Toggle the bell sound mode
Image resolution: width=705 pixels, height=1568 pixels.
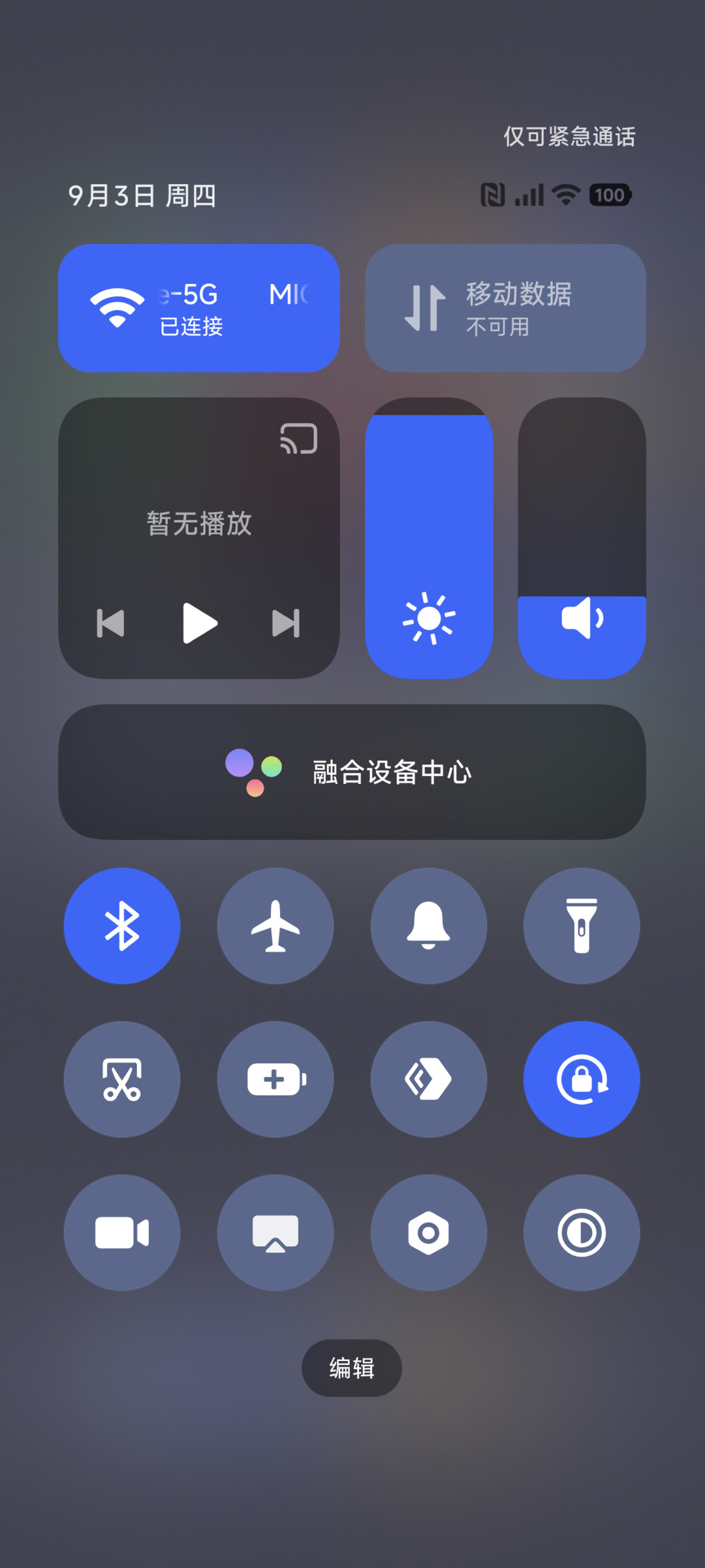(429, 926)
